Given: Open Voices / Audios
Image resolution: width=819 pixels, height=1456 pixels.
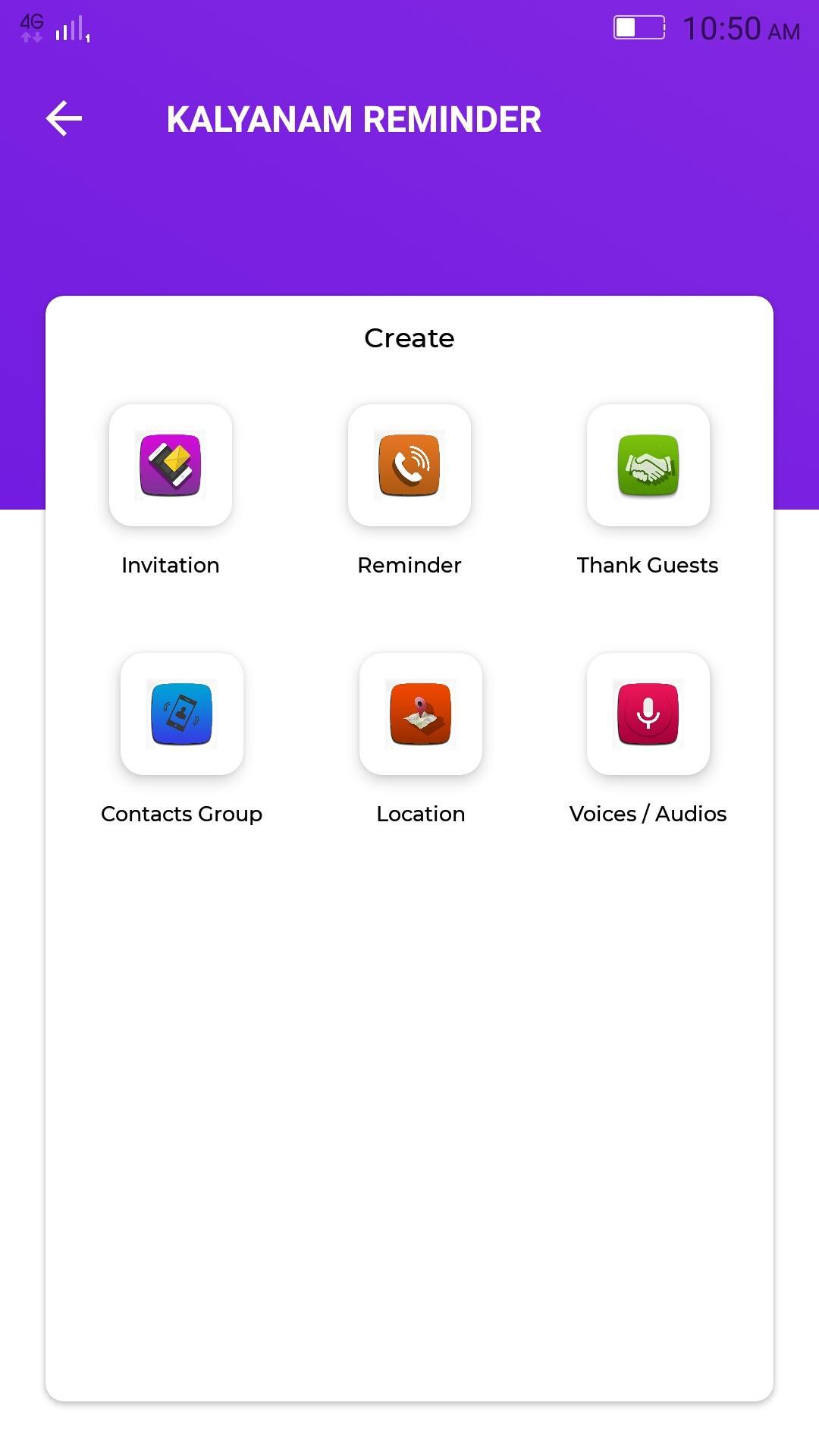Looking at the screenshot, I should (x=648, y=714).
